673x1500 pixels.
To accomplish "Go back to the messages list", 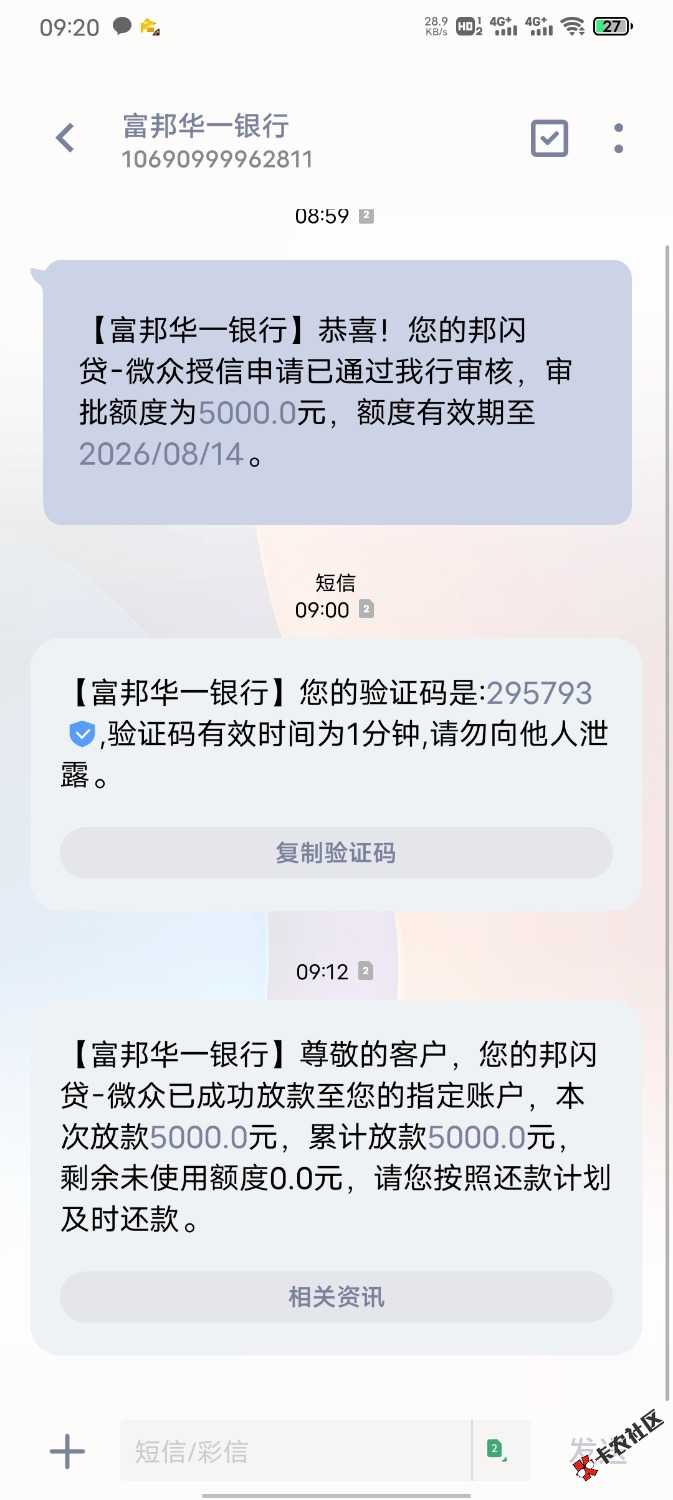I will click(65, 138).
